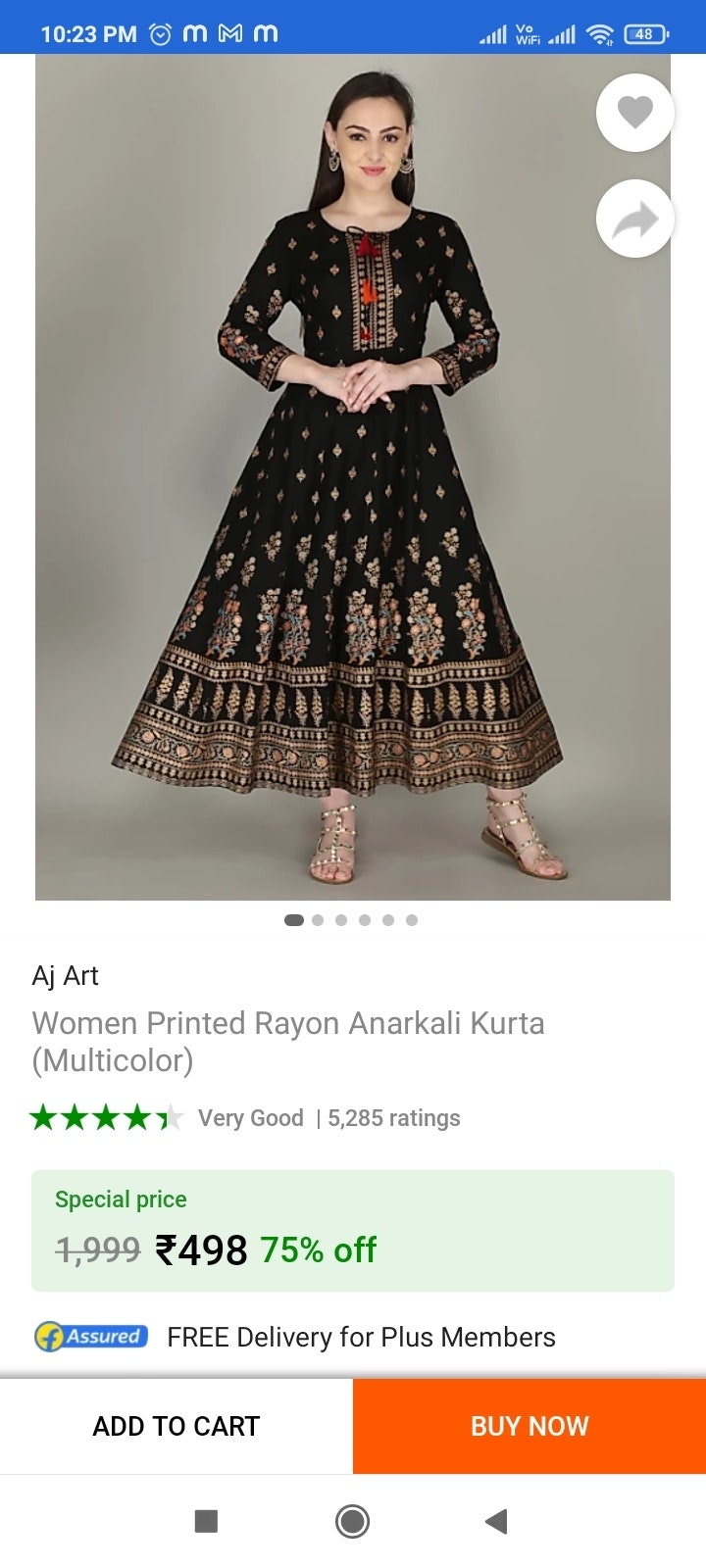Viewport: 706px width, 1568px height.
Task: View the 5,285 ratings details
Action: coord(393,1118)
